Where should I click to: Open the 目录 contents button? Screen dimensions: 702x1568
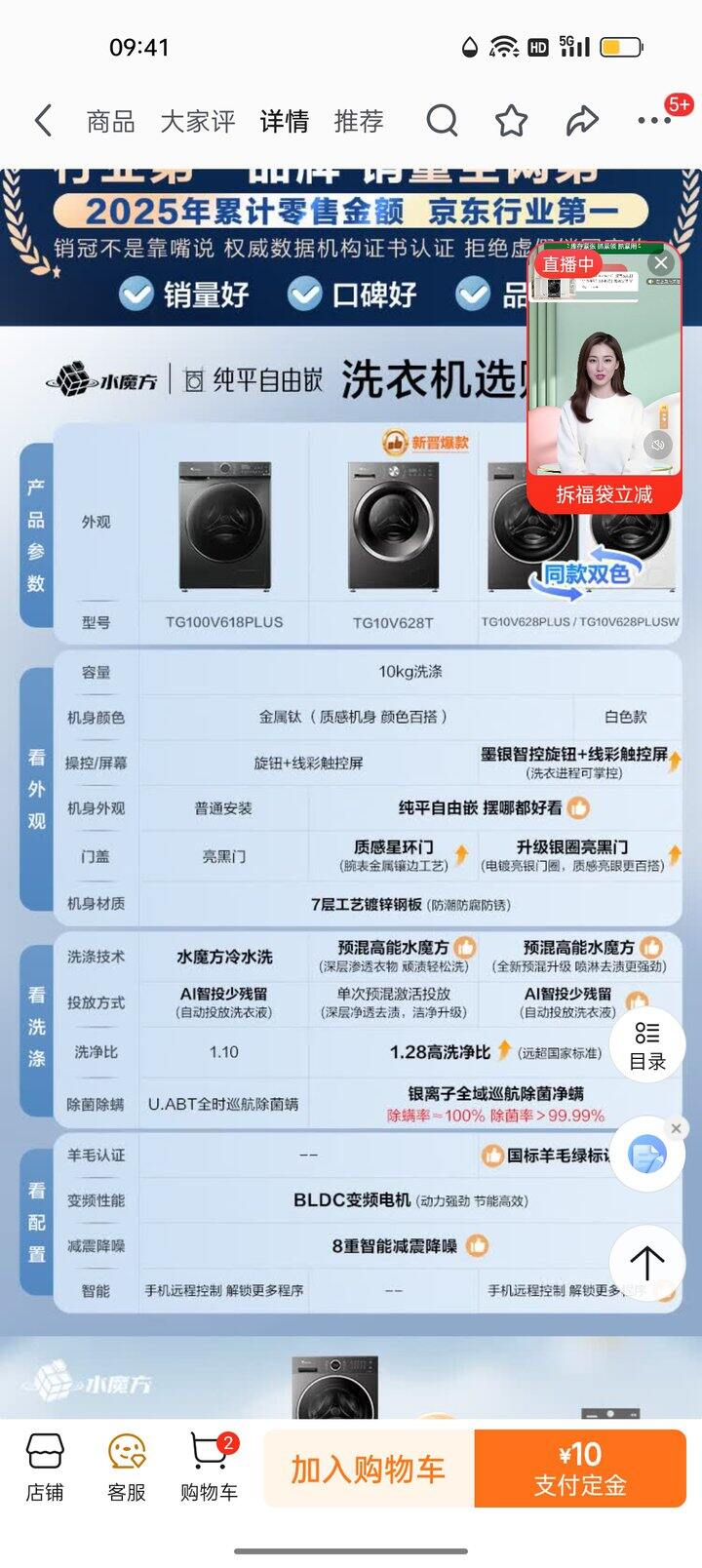click(x=646, y=1045)
